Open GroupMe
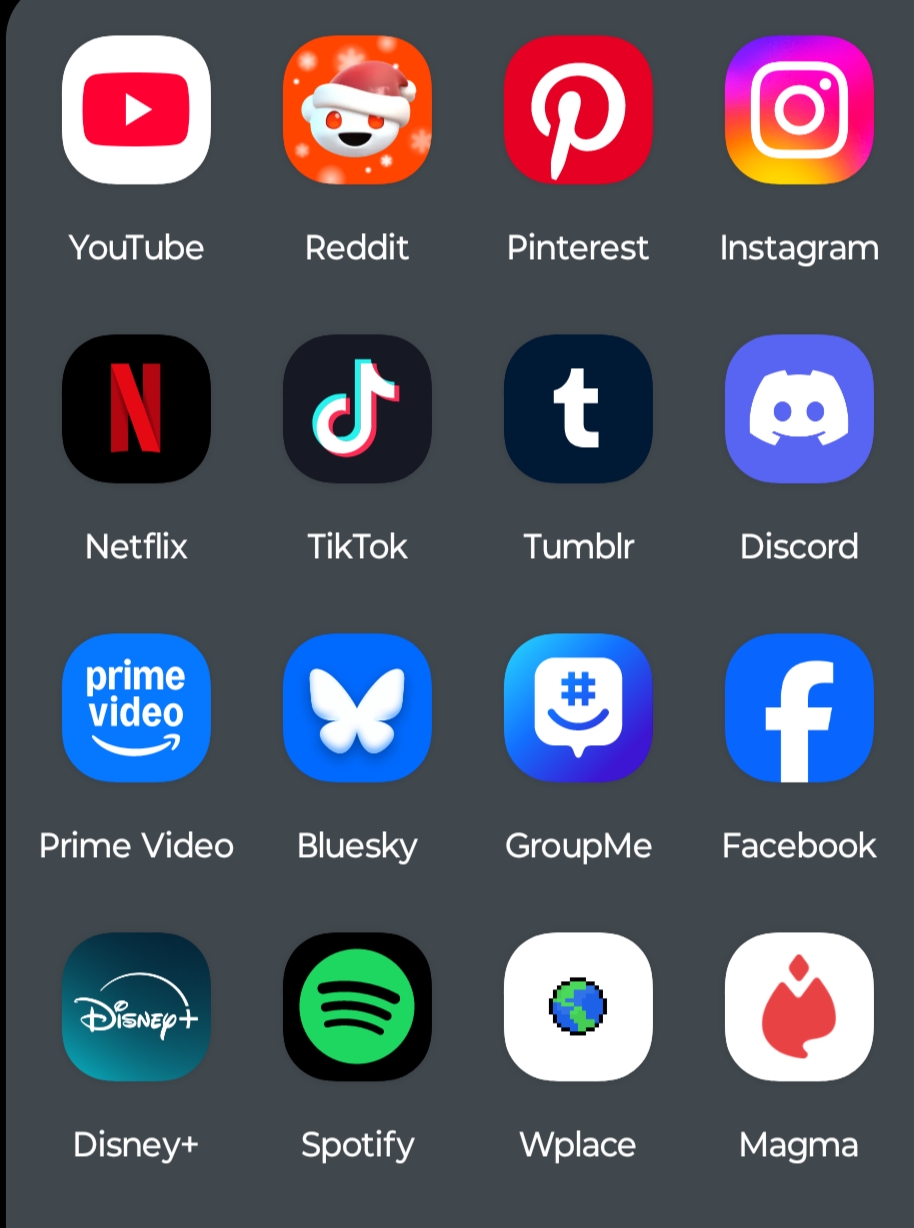914x1228 pixels. point(578,708)
